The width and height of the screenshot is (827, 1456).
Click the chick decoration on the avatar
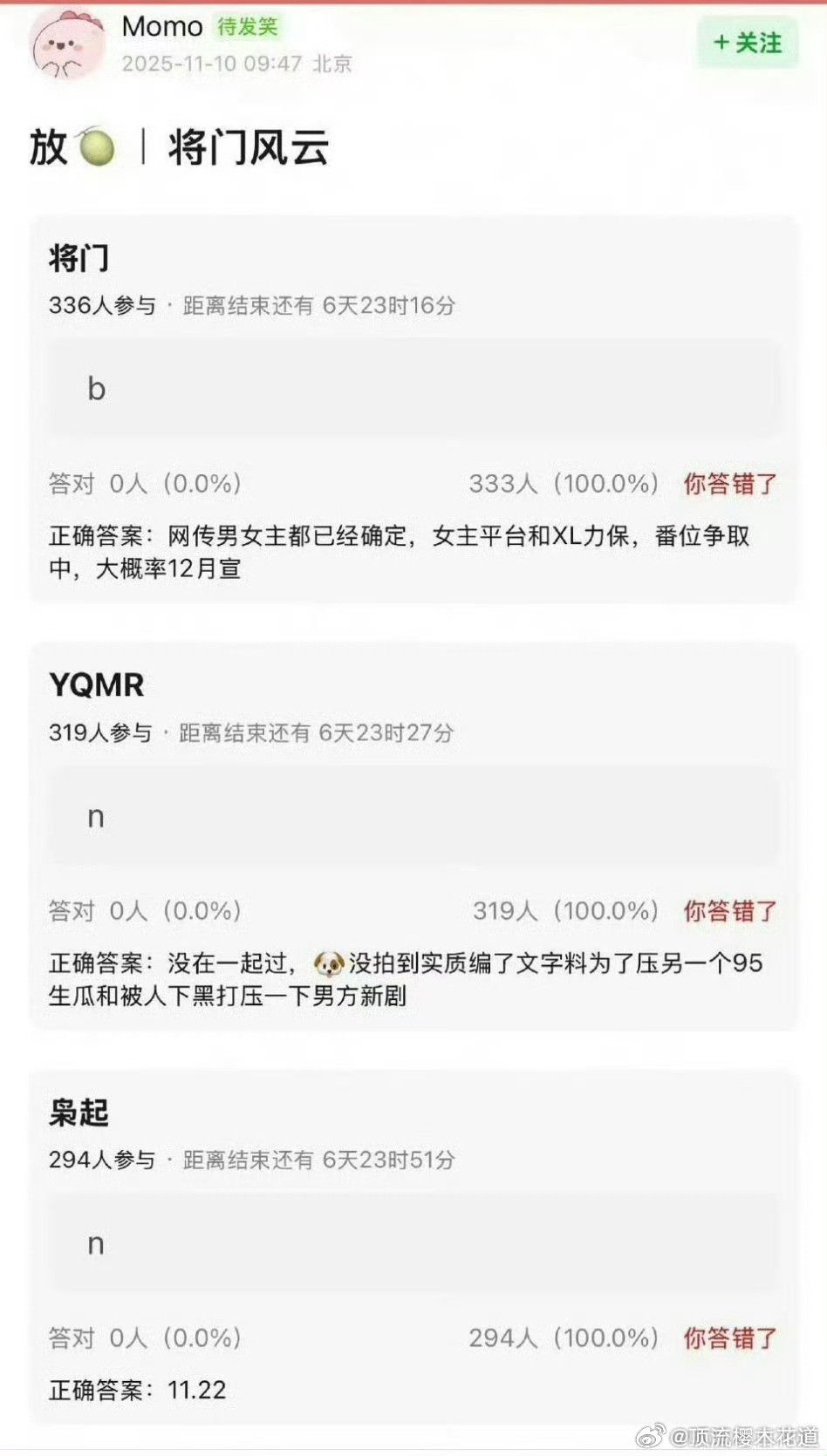point(72,16)
